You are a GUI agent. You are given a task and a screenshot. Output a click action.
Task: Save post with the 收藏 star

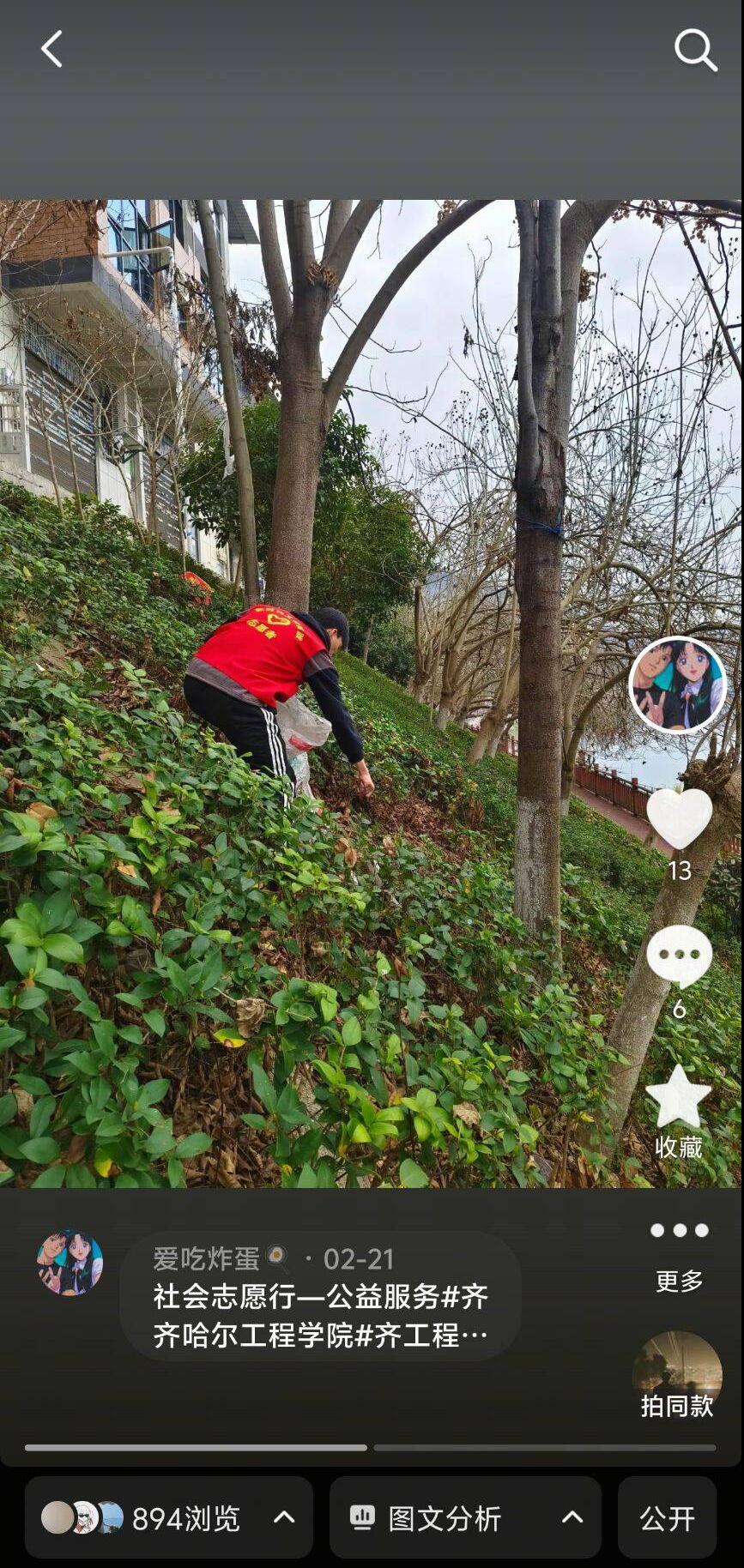(x=679, y=1098)
